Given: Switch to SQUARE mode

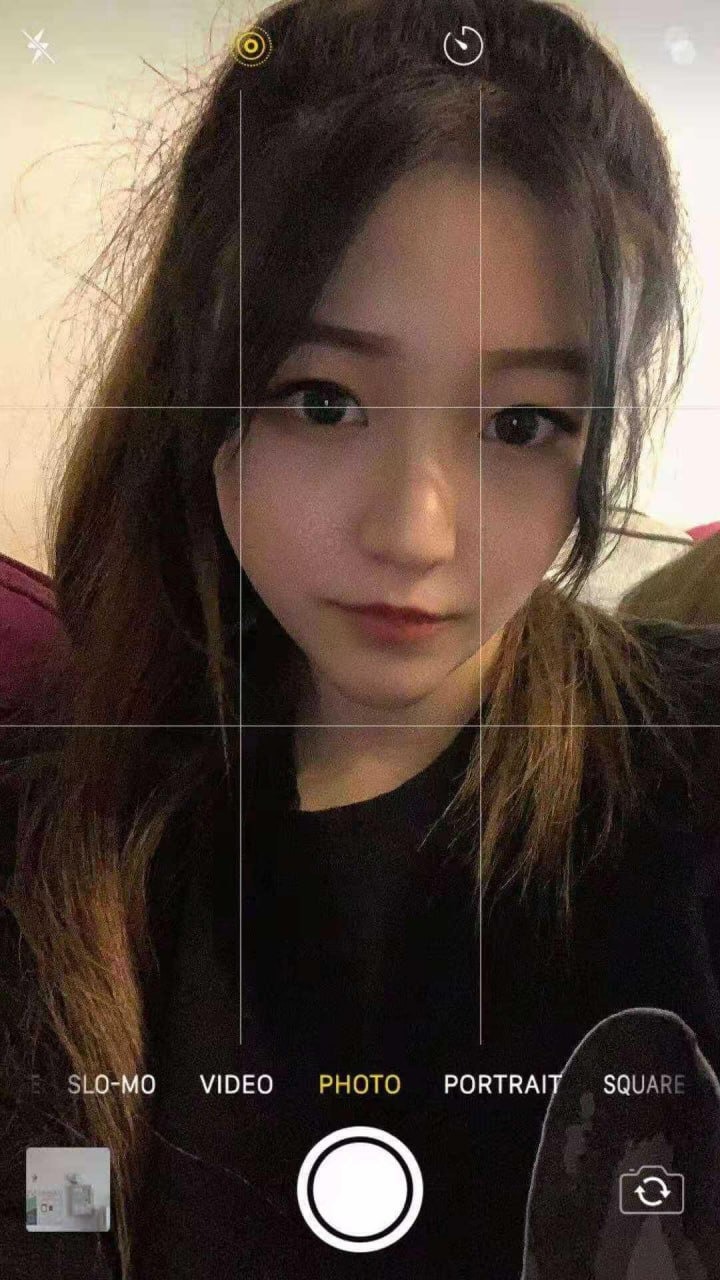Looking at the screenshot, I should tap(643, 1084).
